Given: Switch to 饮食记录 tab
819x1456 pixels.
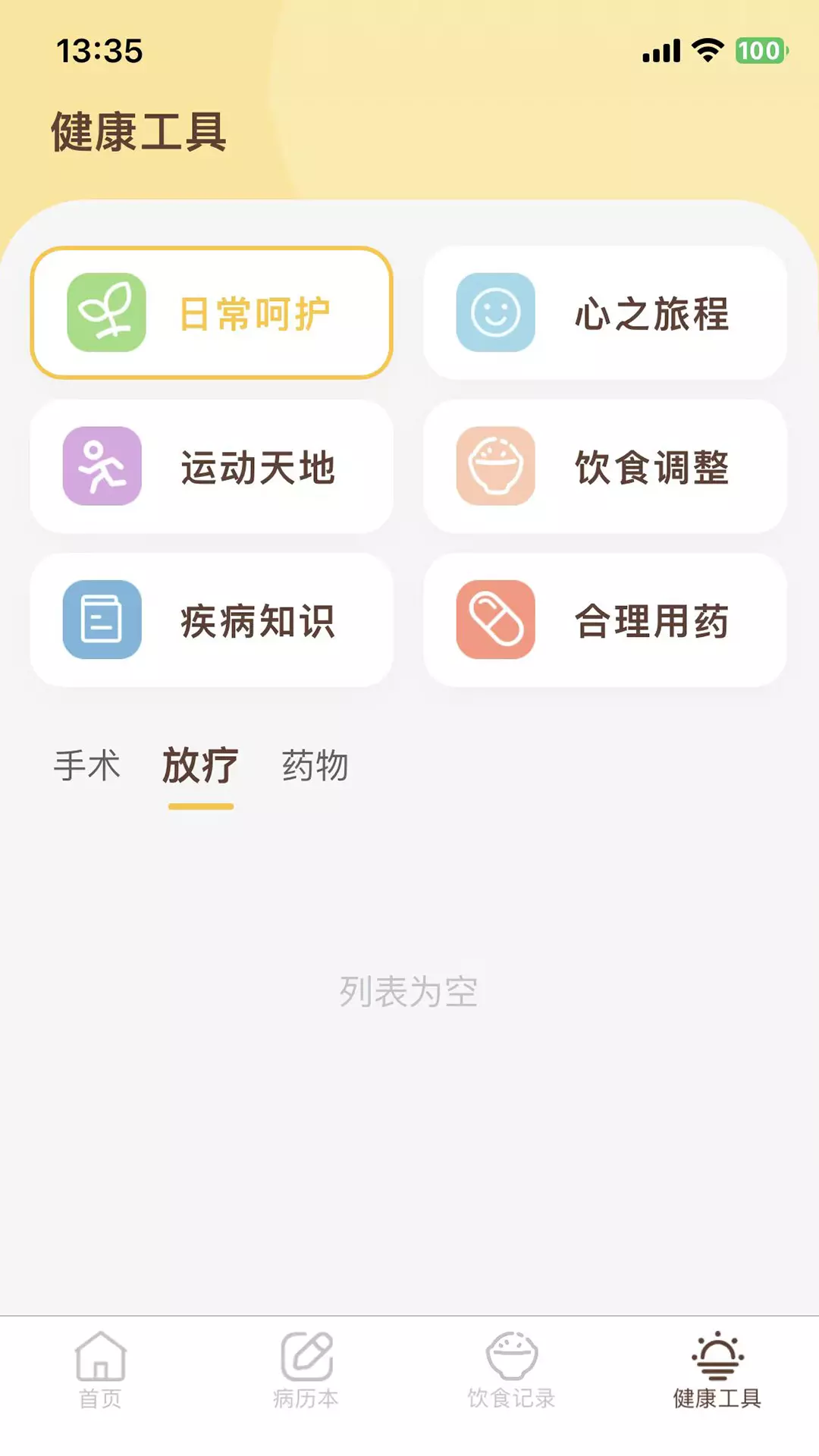Looking at the screenshot, I should click(512, 1370).
